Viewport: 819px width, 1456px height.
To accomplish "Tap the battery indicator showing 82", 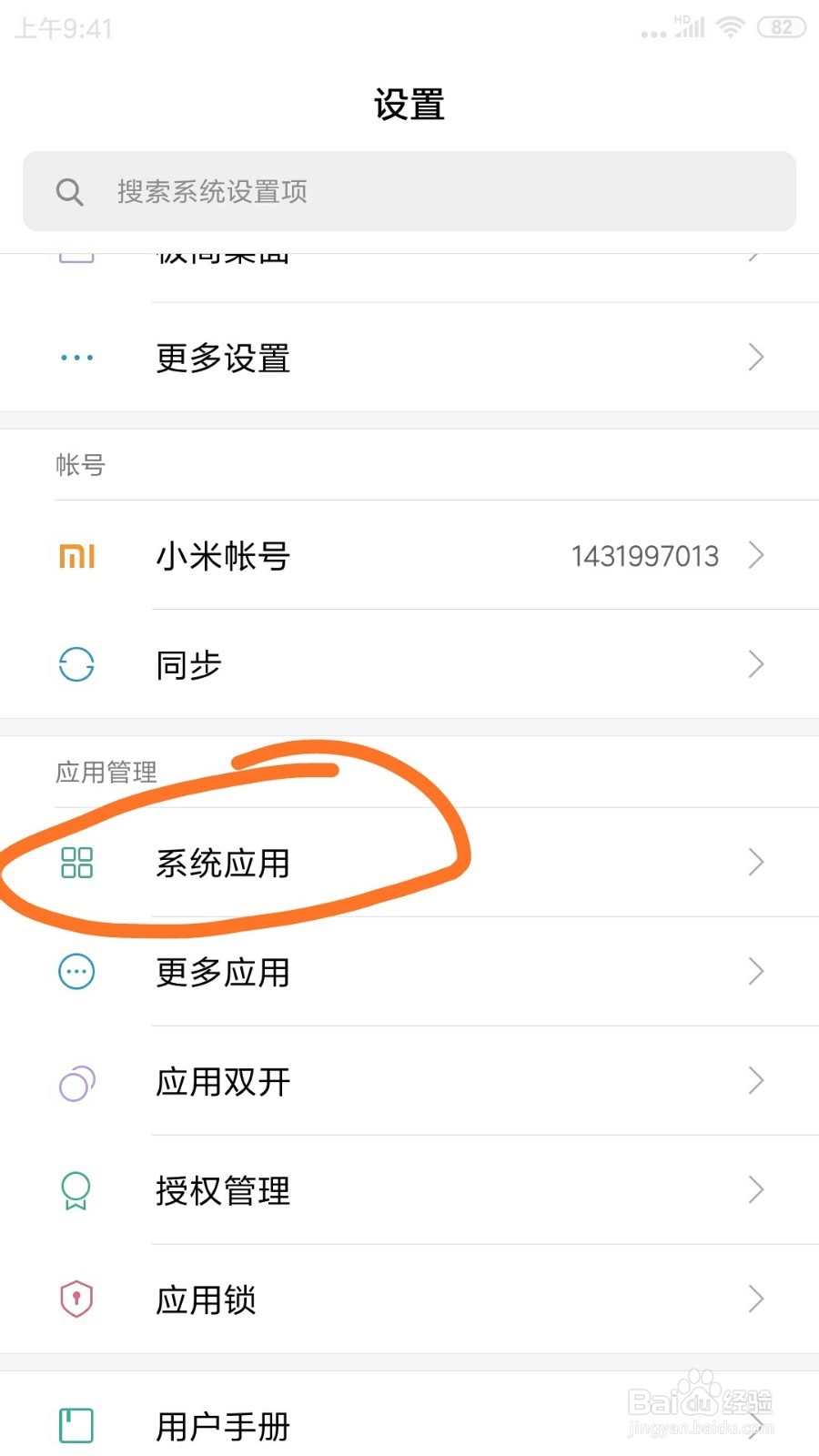I will 781,25.
